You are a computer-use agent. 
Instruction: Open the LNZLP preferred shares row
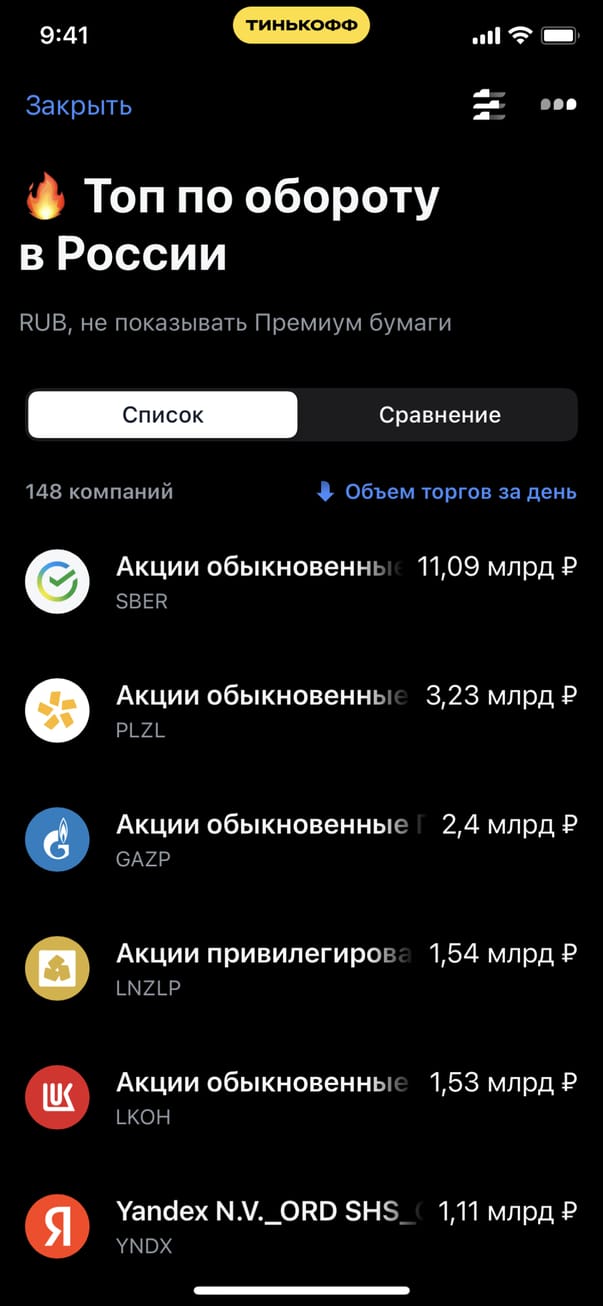pos(301,969)
